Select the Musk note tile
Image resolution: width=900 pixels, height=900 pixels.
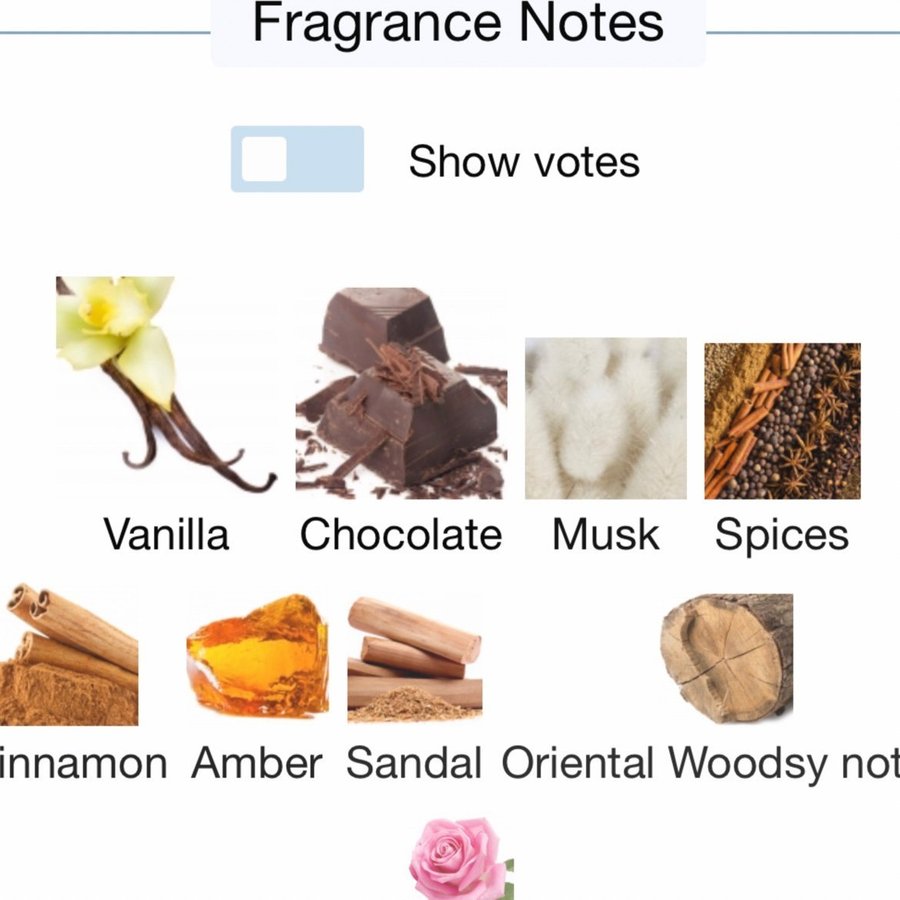(x=606, y=418)
